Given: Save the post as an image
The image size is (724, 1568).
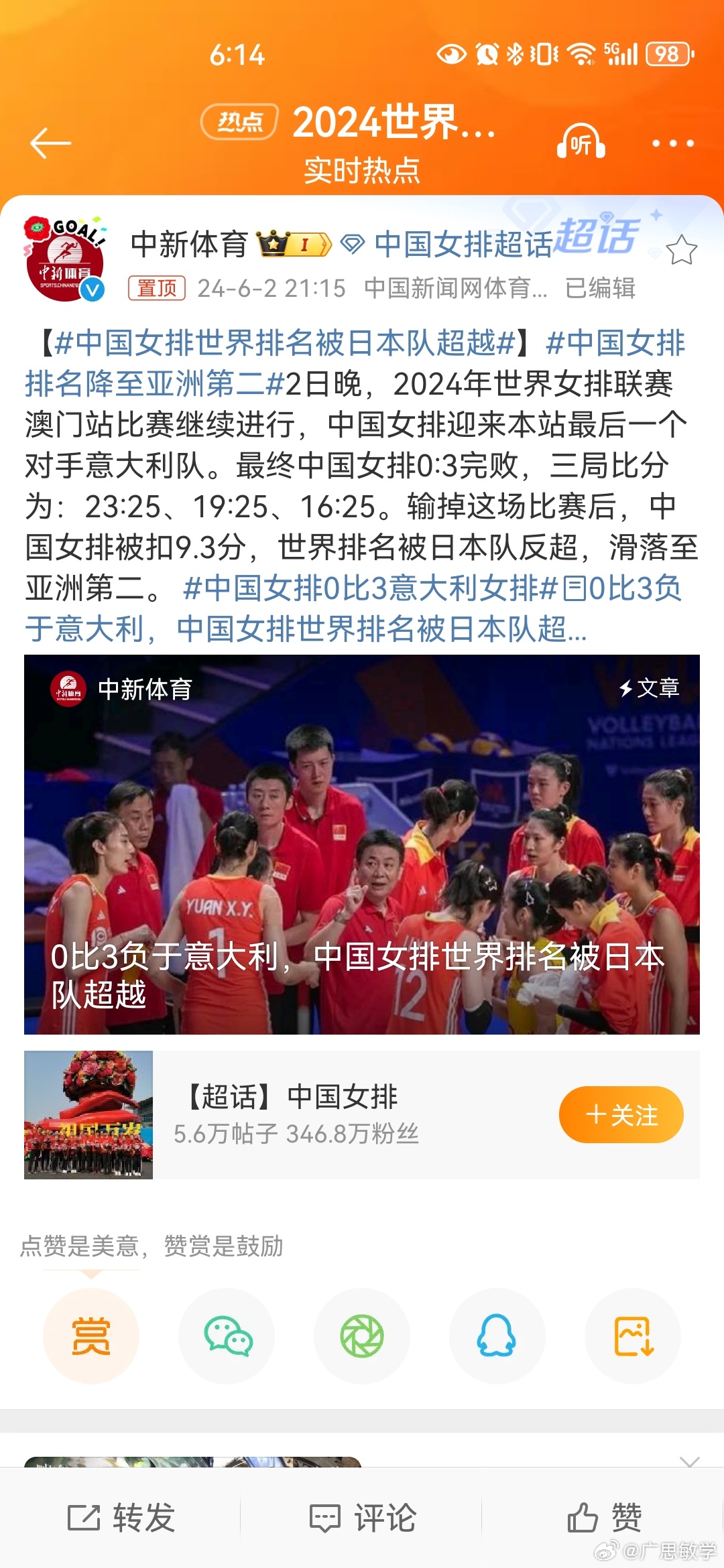Looking at the screenshot, I should [632, 1335].
